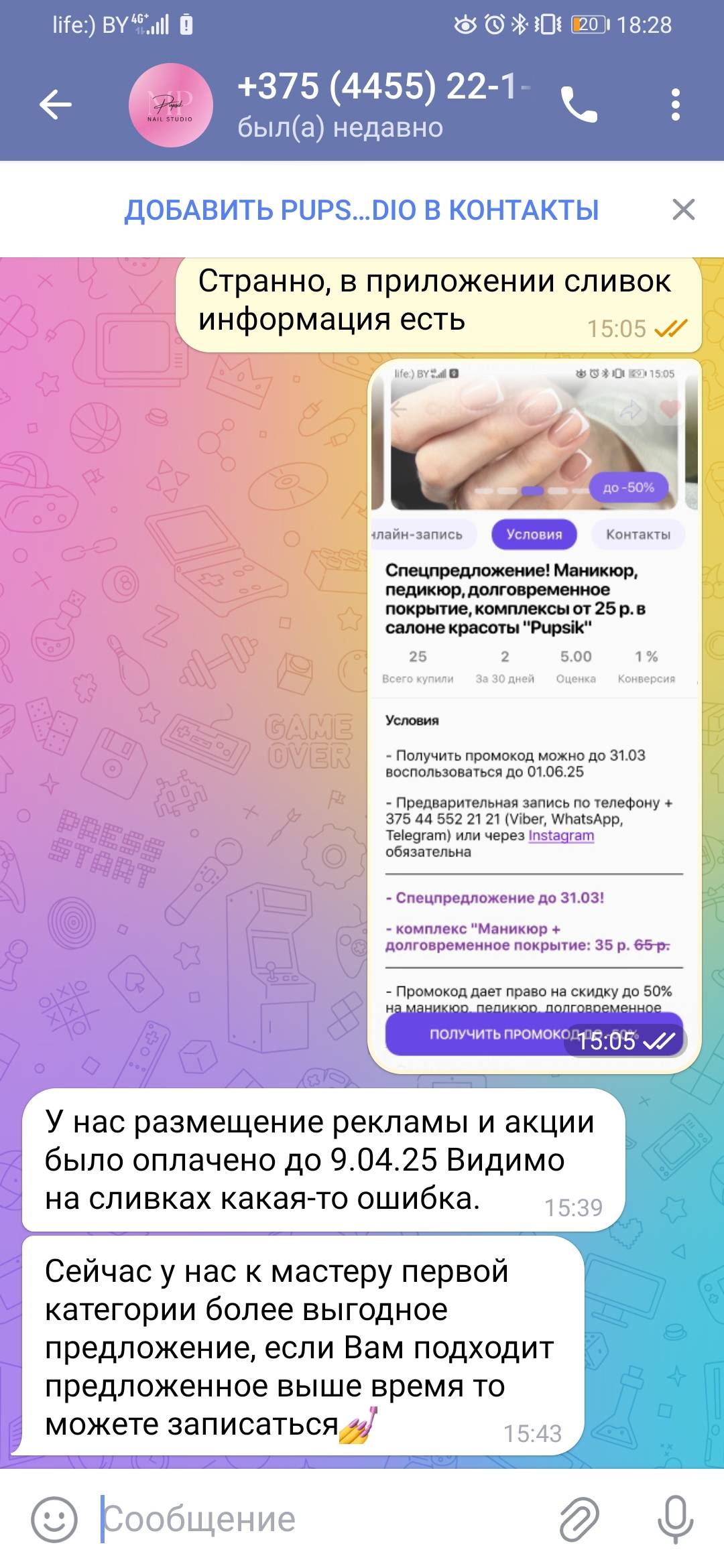
Task: Record a voice message
Action: (x=674, y=1519)
